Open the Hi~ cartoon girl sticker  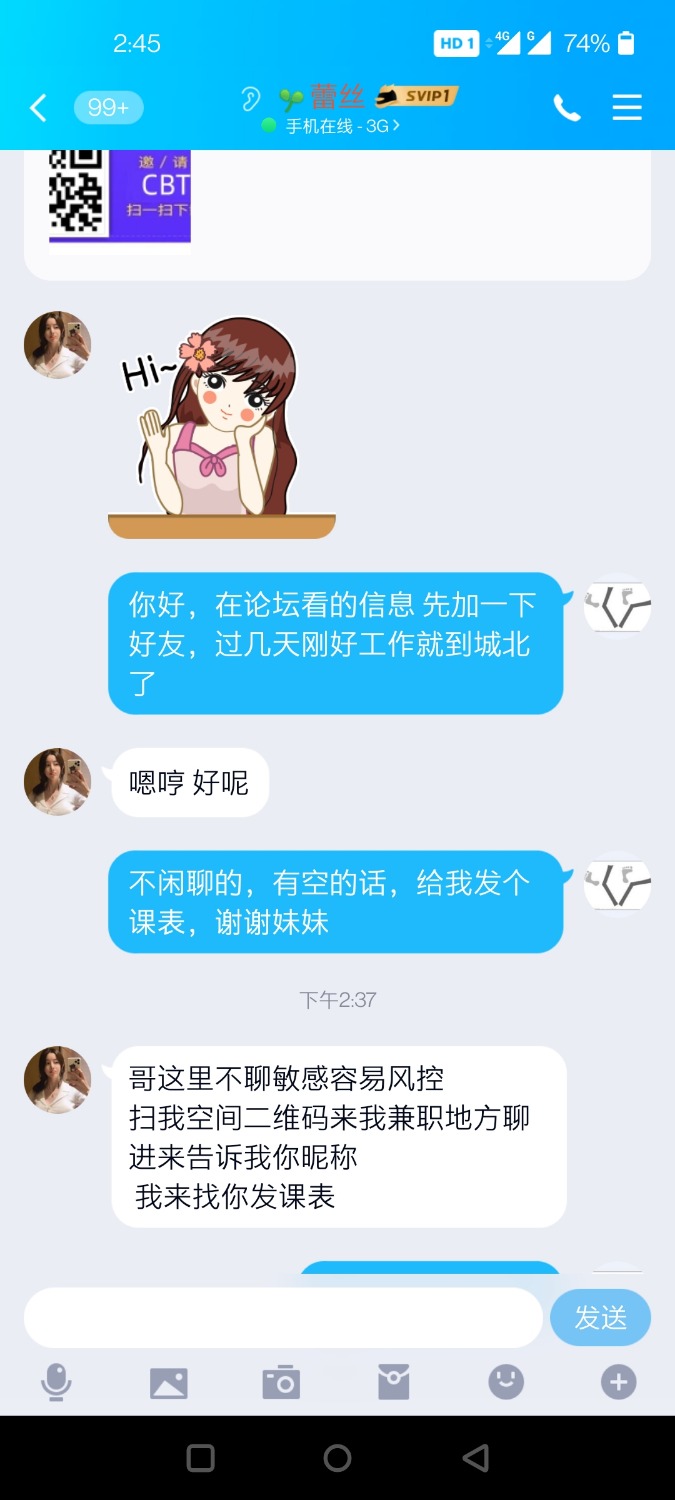pyautogui.click(x=221, y=427)
